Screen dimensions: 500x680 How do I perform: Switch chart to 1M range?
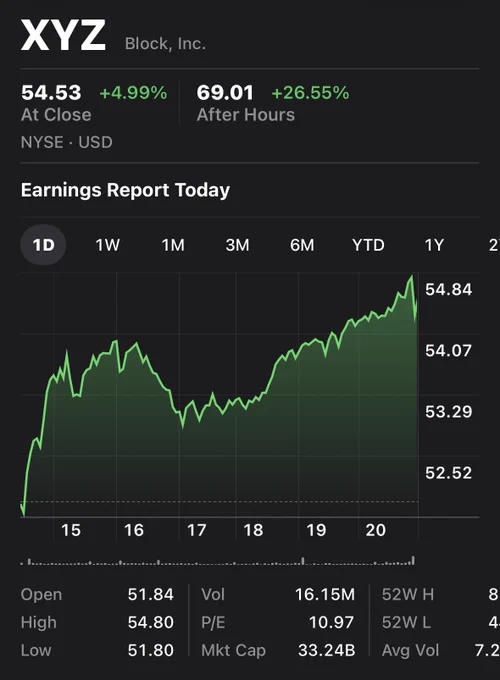[173, 245]
